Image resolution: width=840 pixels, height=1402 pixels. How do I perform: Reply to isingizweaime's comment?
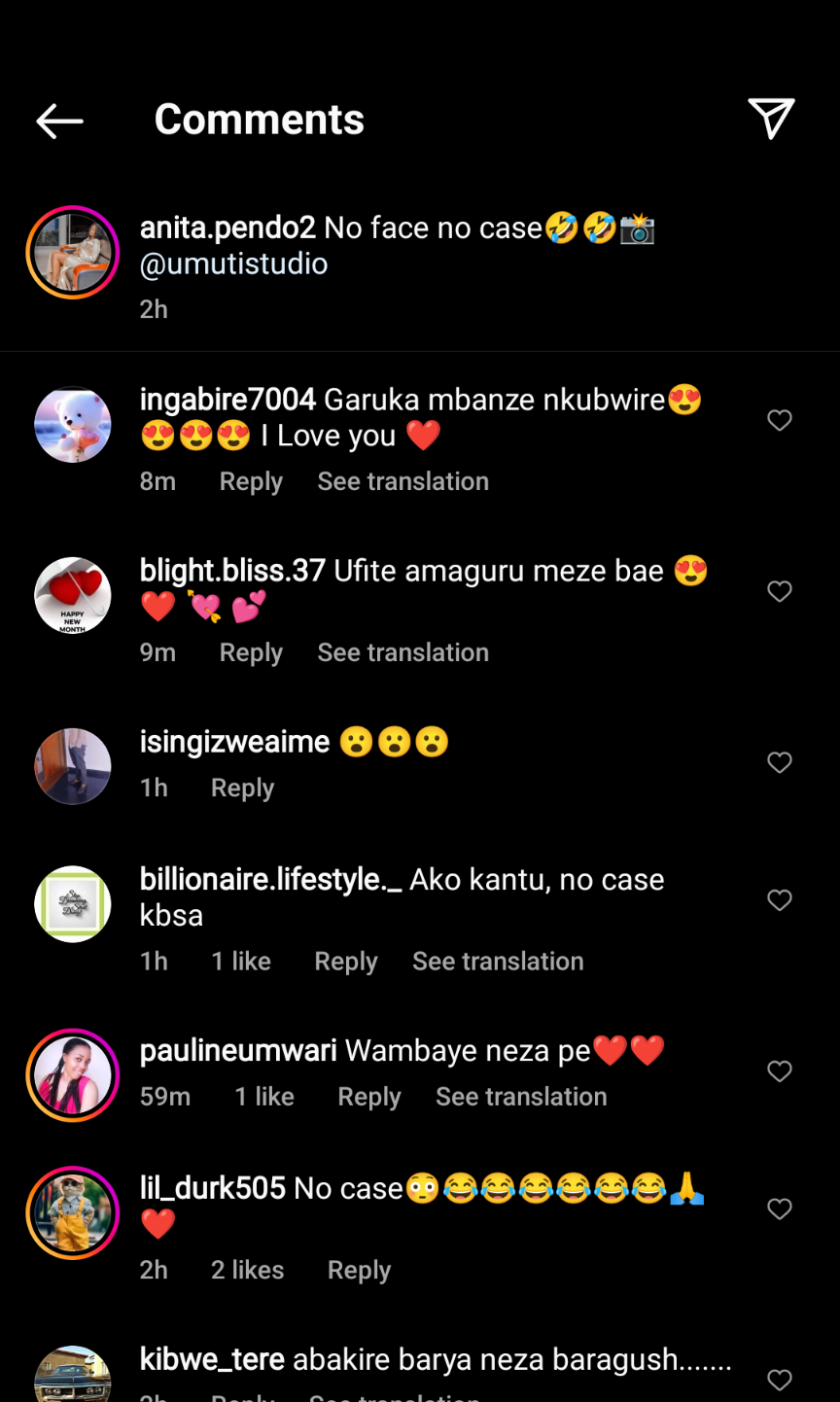point(242,788)
